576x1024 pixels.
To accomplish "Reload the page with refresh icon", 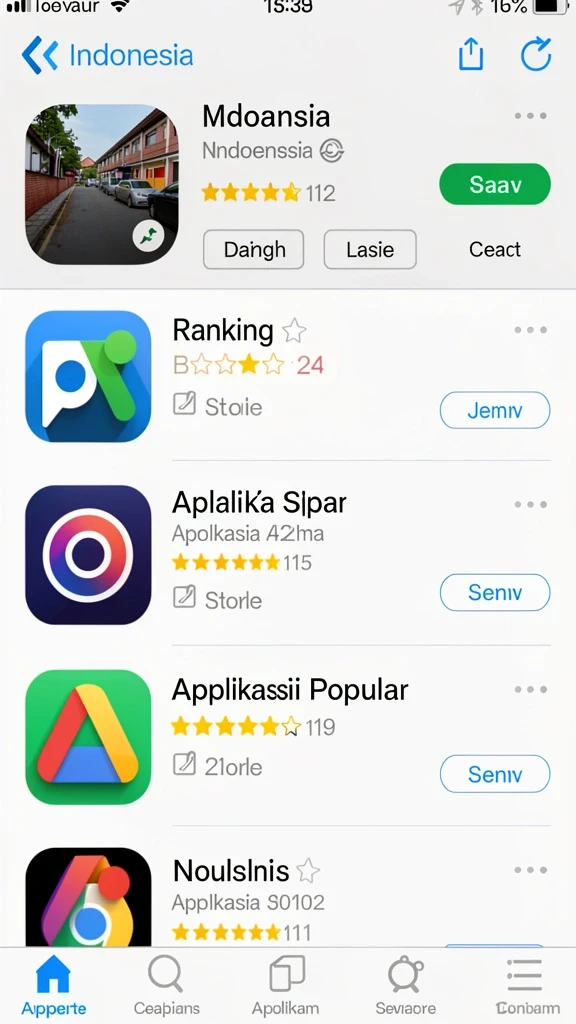I will coord(536,54).
